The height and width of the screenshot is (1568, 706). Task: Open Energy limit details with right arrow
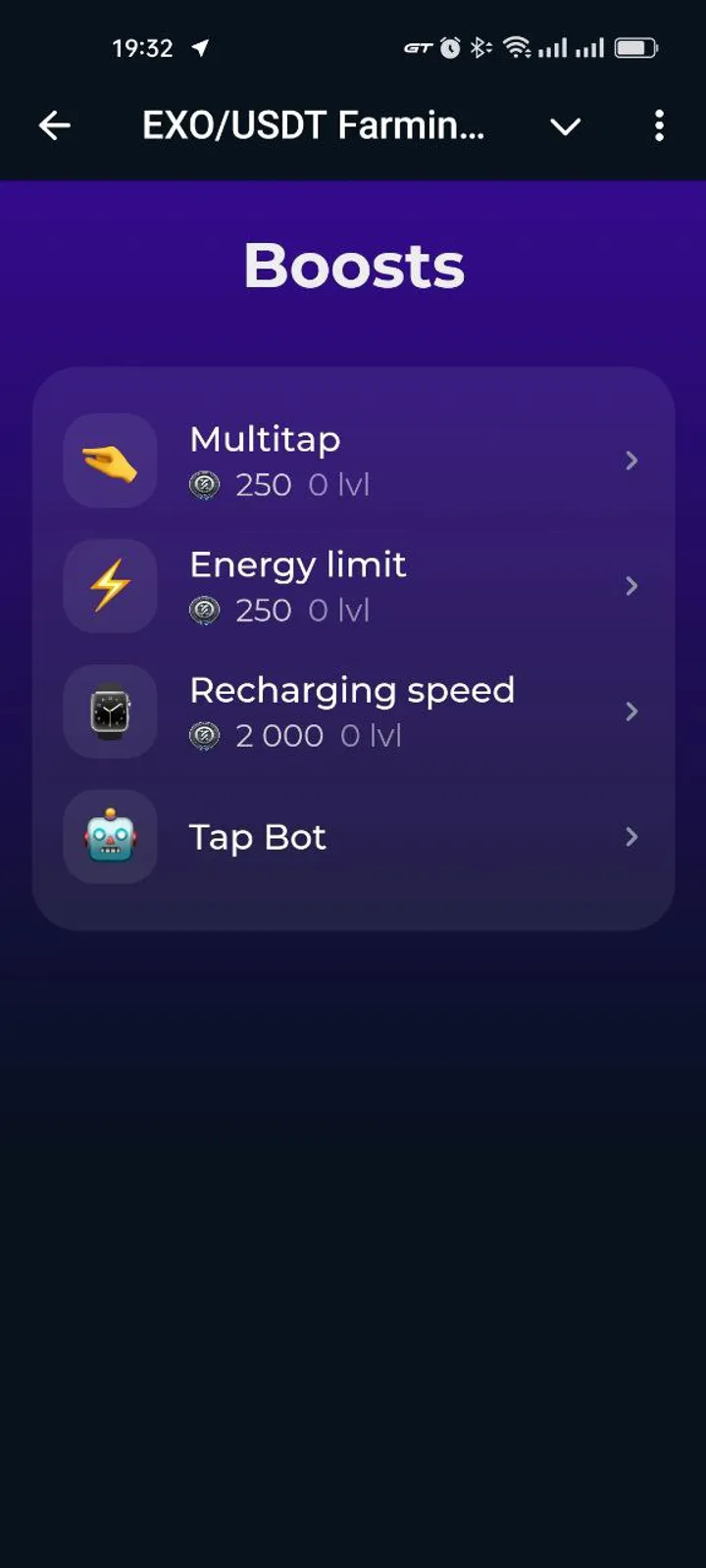coord(631,586)
